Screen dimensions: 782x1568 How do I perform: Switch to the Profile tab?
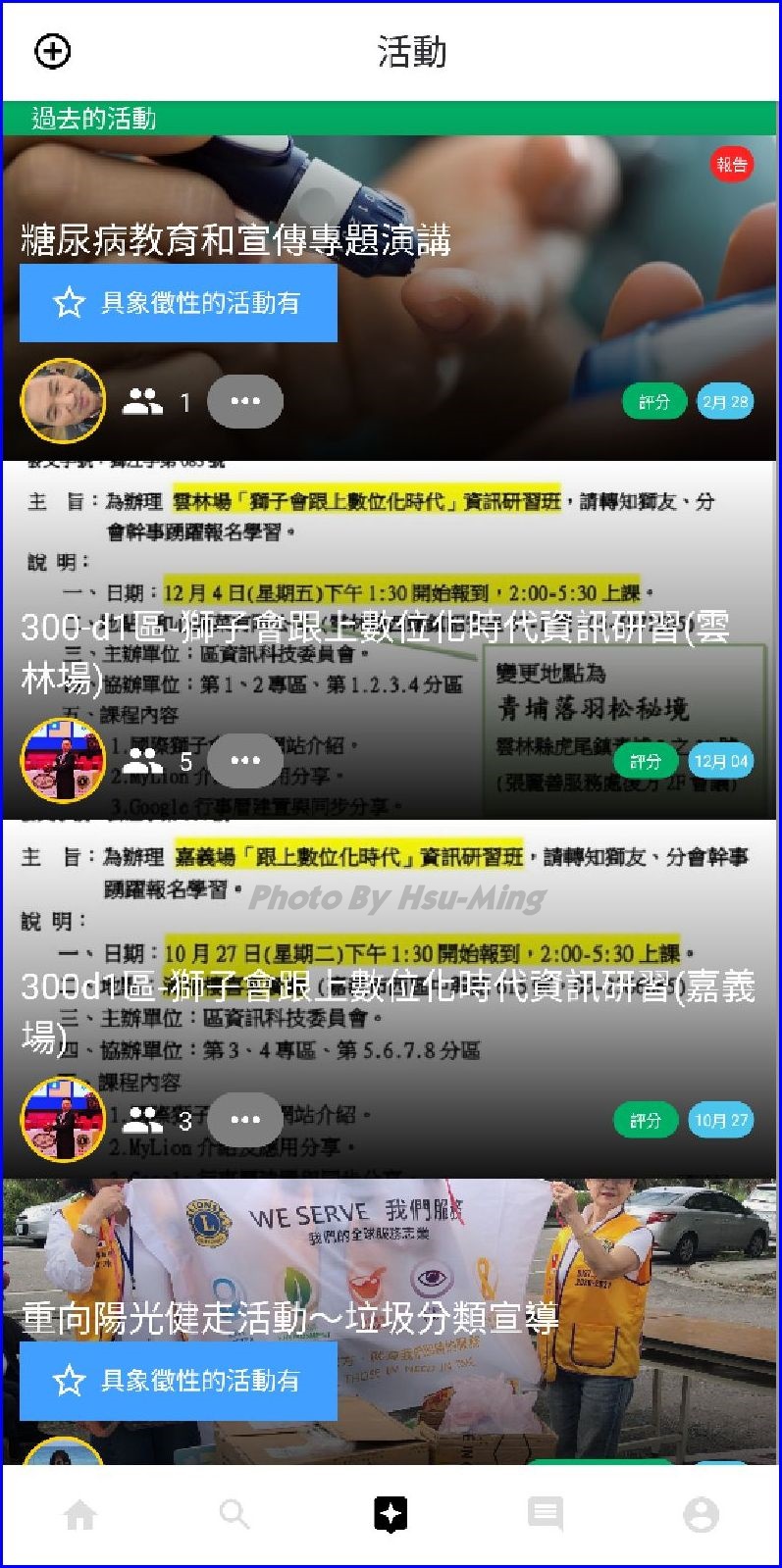pos(701,1515)
